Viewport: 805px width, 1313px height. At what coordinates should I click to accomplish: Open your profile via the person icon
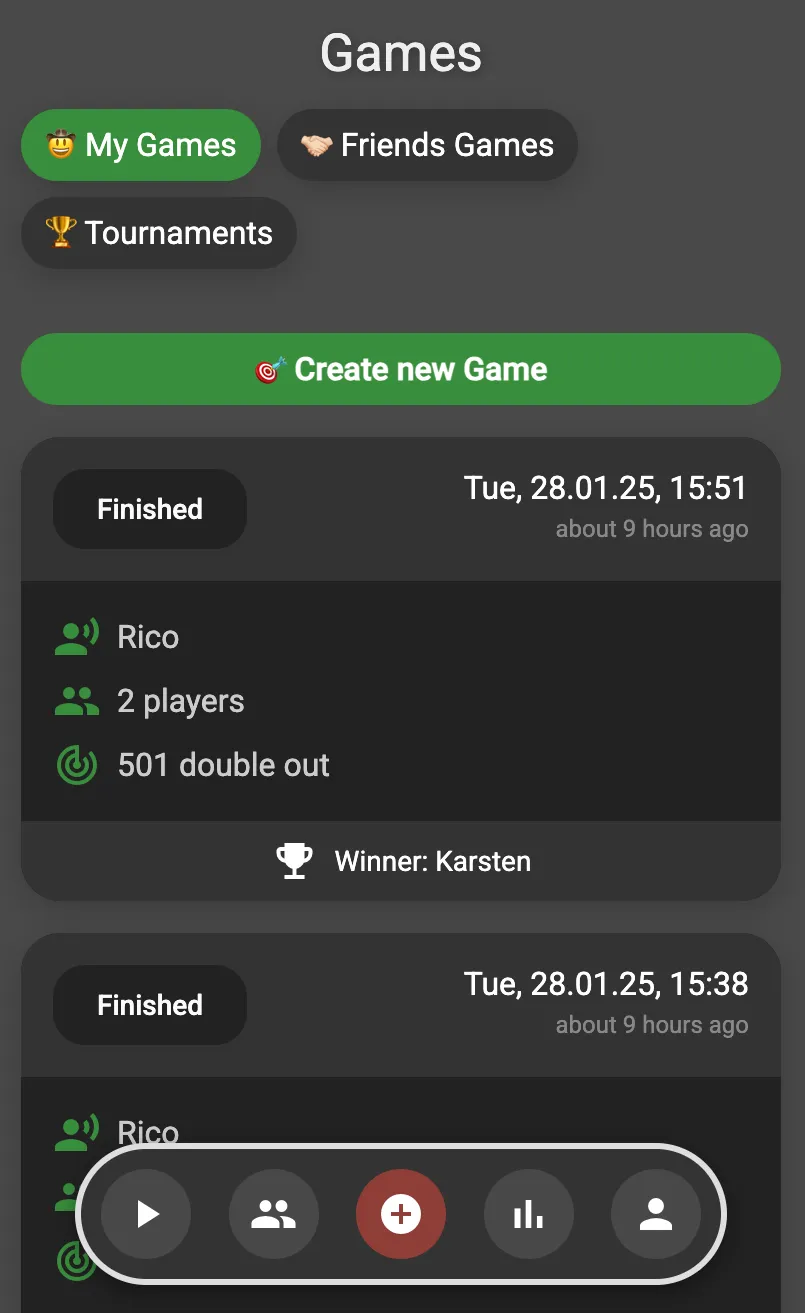[x=656, y=1214]
